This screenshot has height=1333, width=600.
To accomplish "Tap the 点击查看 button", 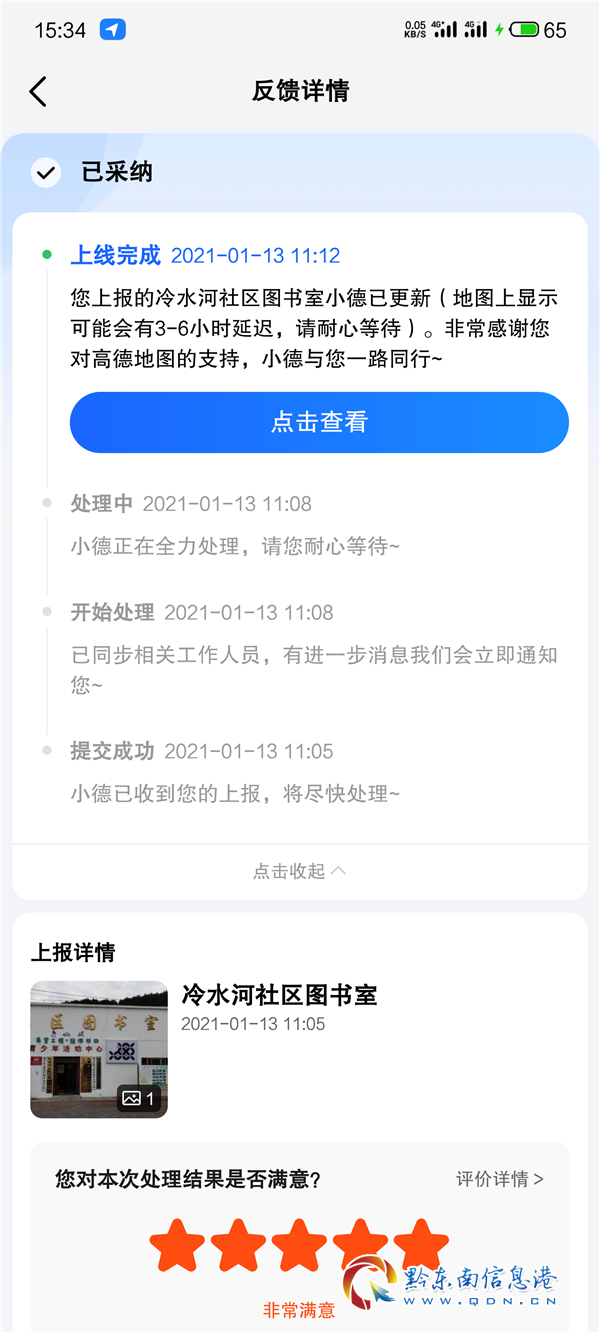I will point(319,422).
